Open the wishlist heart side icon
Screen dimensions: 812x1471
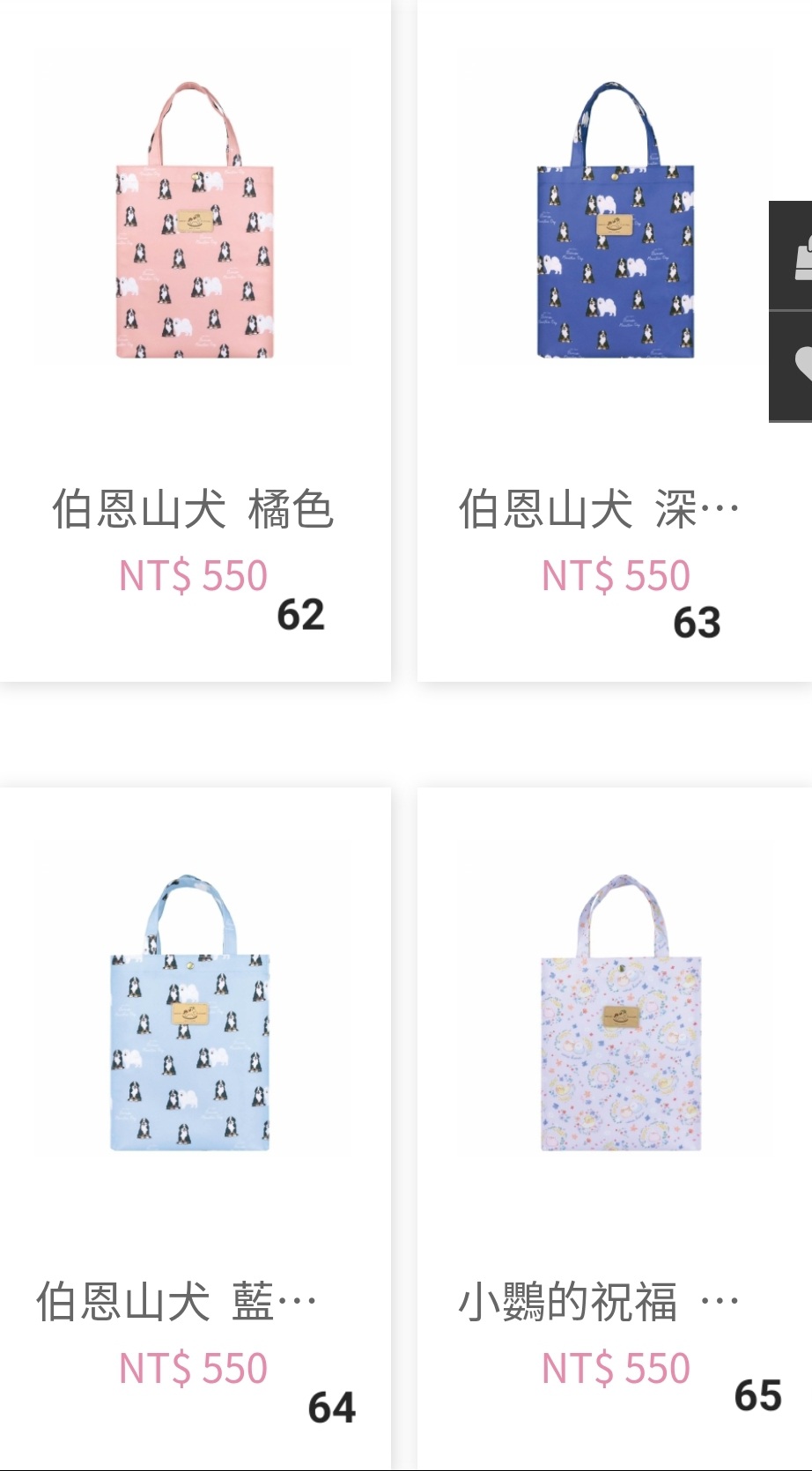point(791,366)
